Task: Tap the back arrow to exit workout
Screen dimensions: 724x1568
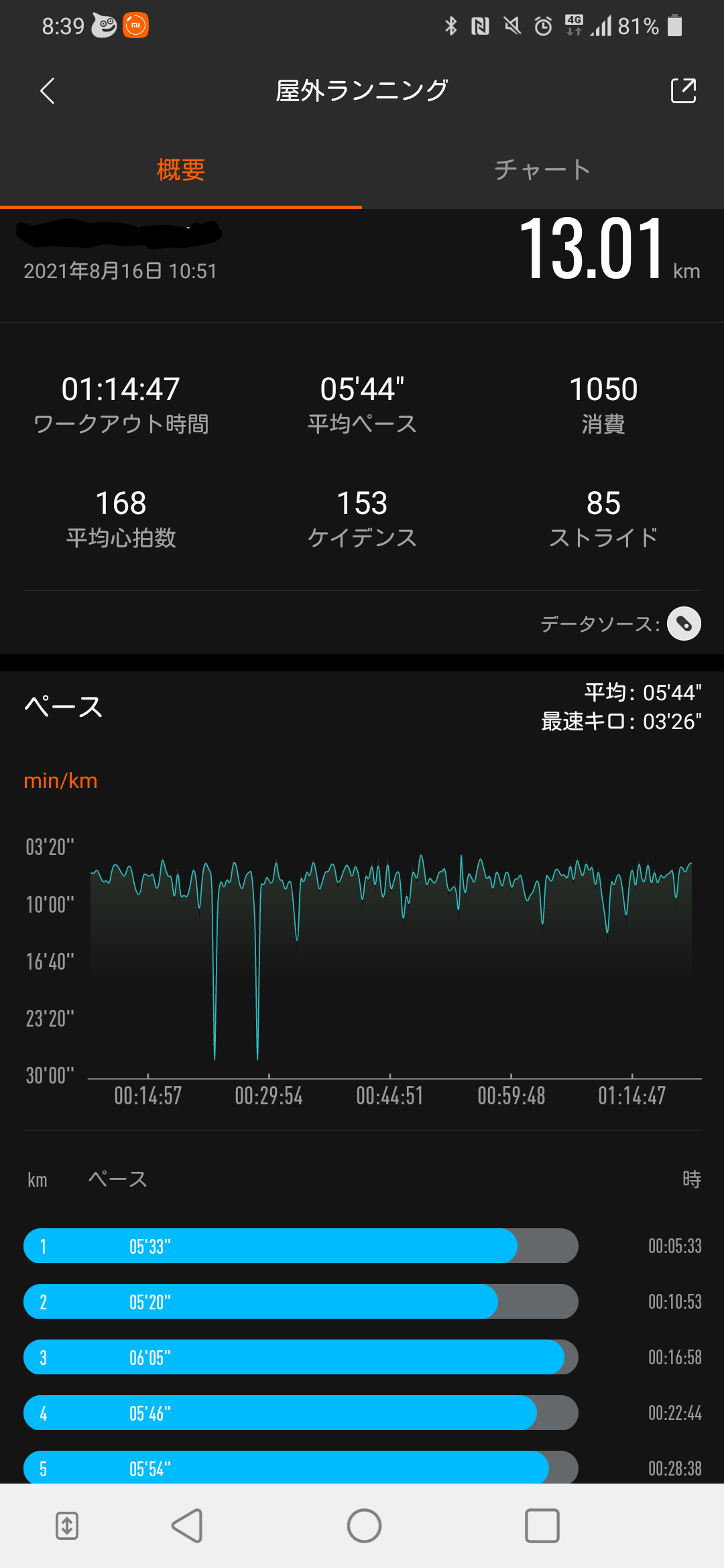Action: pos(47,91)
